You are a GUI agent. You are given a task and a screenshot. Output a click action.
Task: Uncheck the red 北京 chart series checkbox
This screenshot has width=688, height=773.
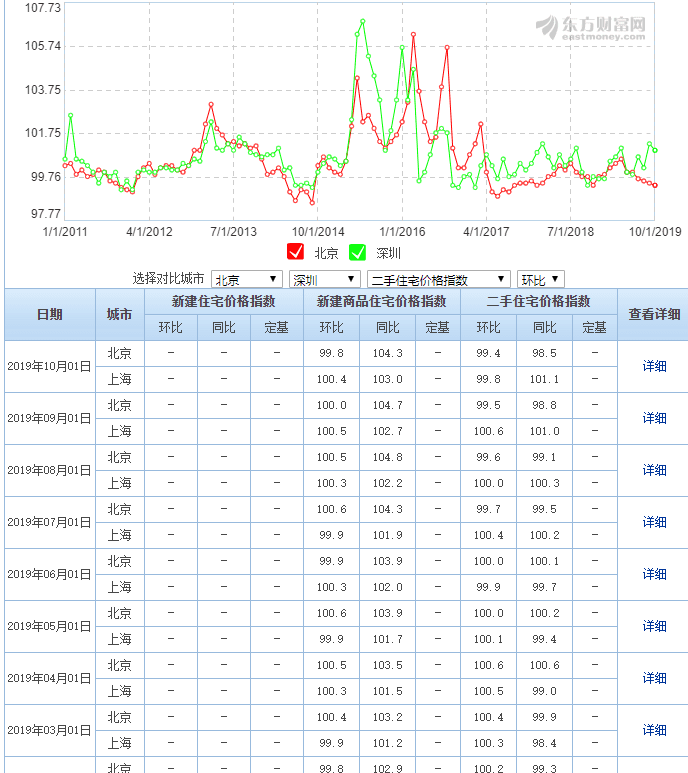pyautogui.click(x=295, y=252)
